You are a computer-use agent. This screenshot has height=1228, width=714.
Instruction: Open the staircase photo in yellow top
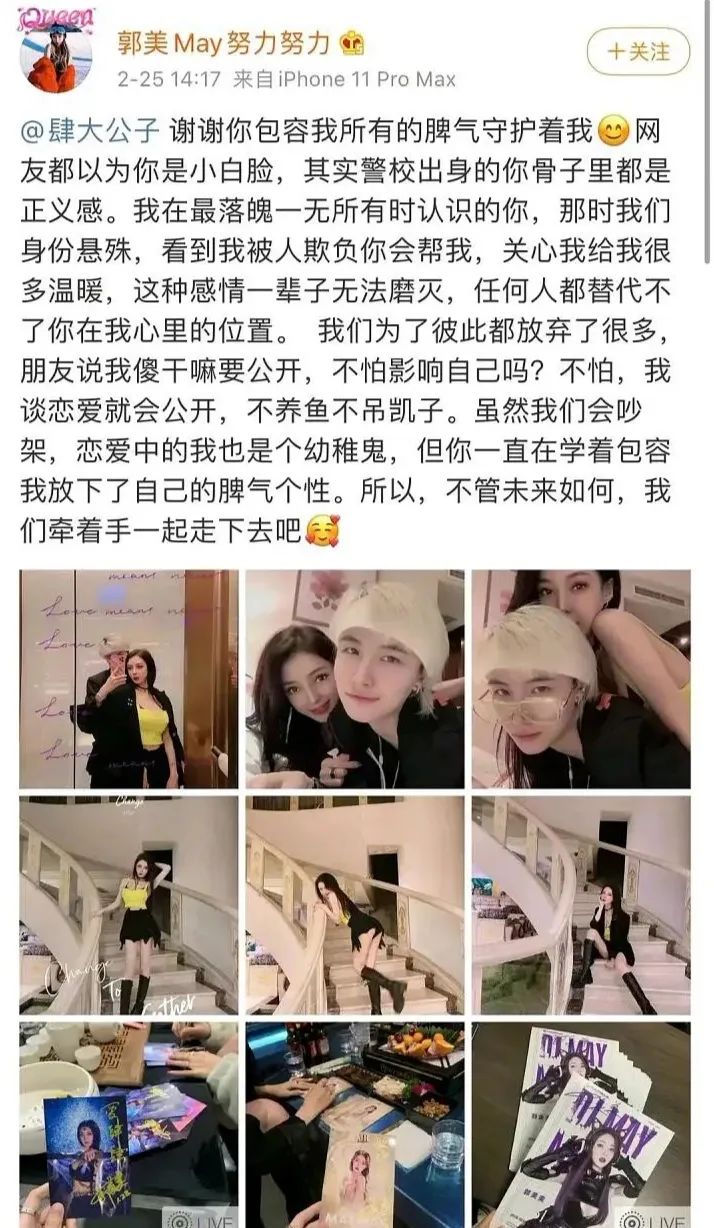coord(128,905)
